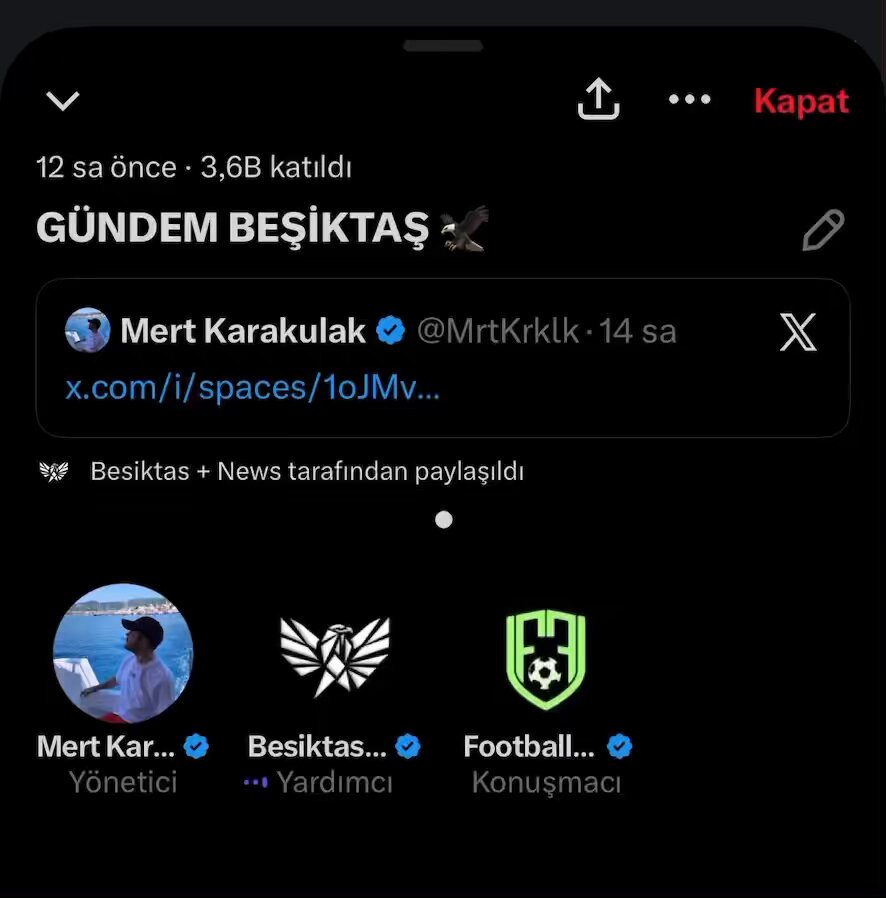Tap Kapat to close the Space
This screenshot has width=886, height=898.
(x=801, y=101)
